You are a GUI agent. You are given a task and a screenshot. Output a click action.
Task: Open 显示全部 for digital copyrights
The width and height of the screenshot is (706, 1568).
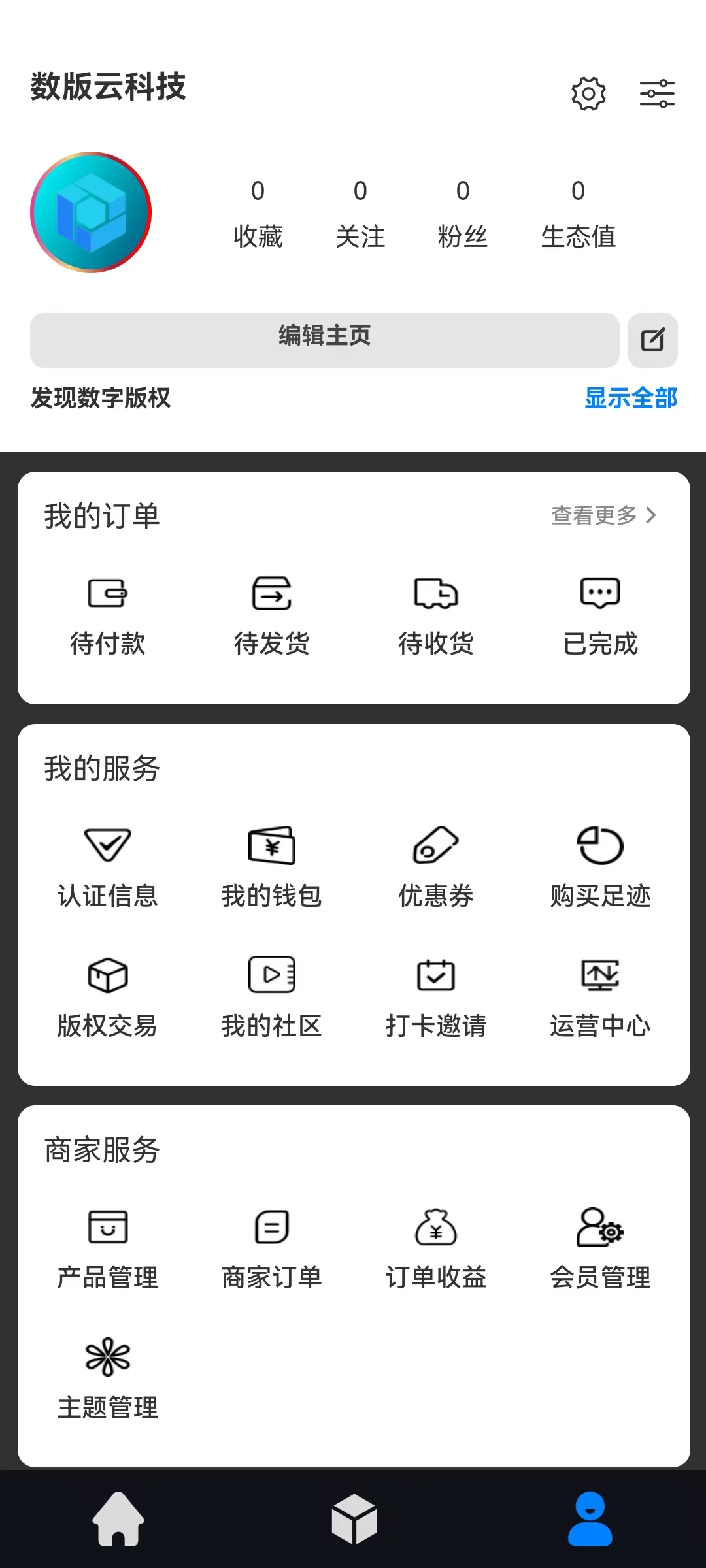tap(630, 398)
